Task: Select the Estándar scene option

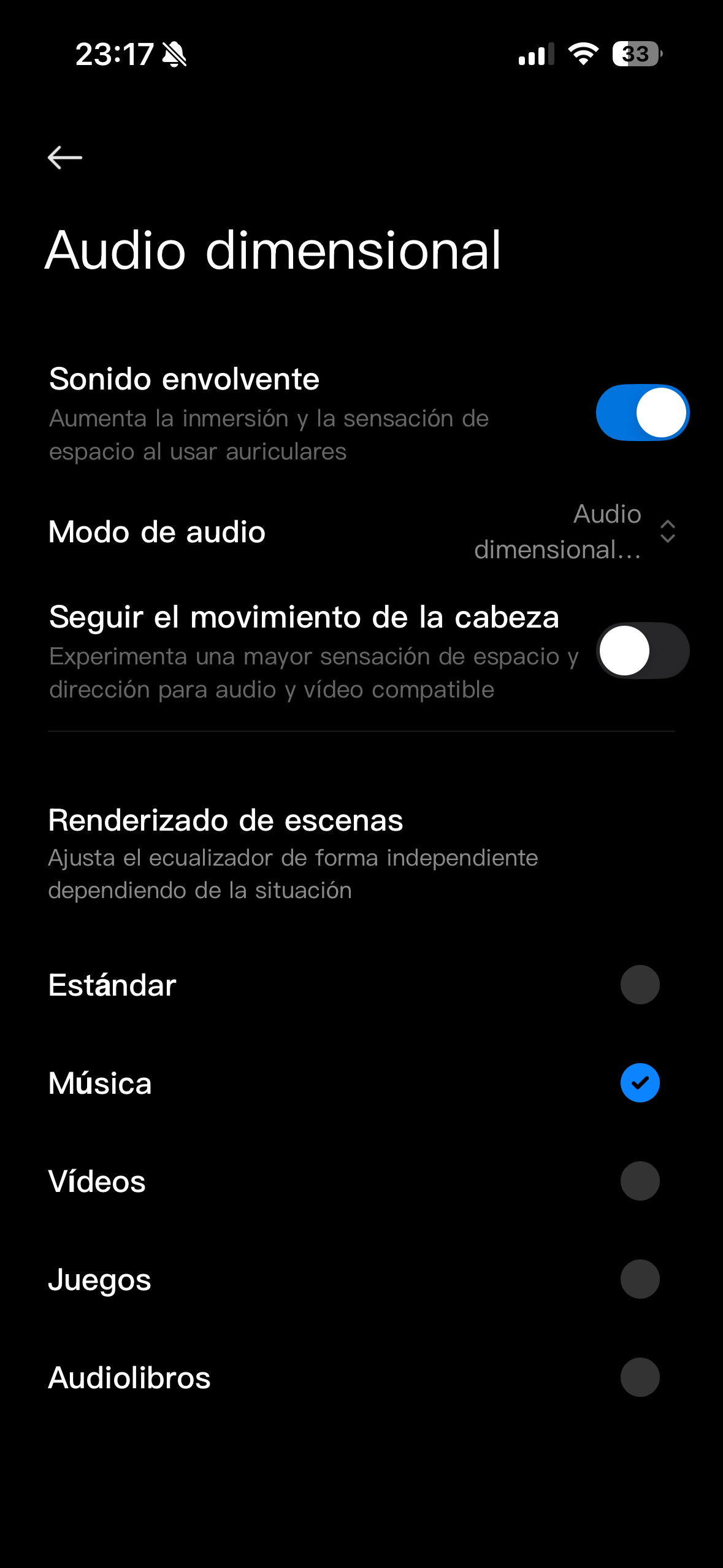Action: pos(640,985)
